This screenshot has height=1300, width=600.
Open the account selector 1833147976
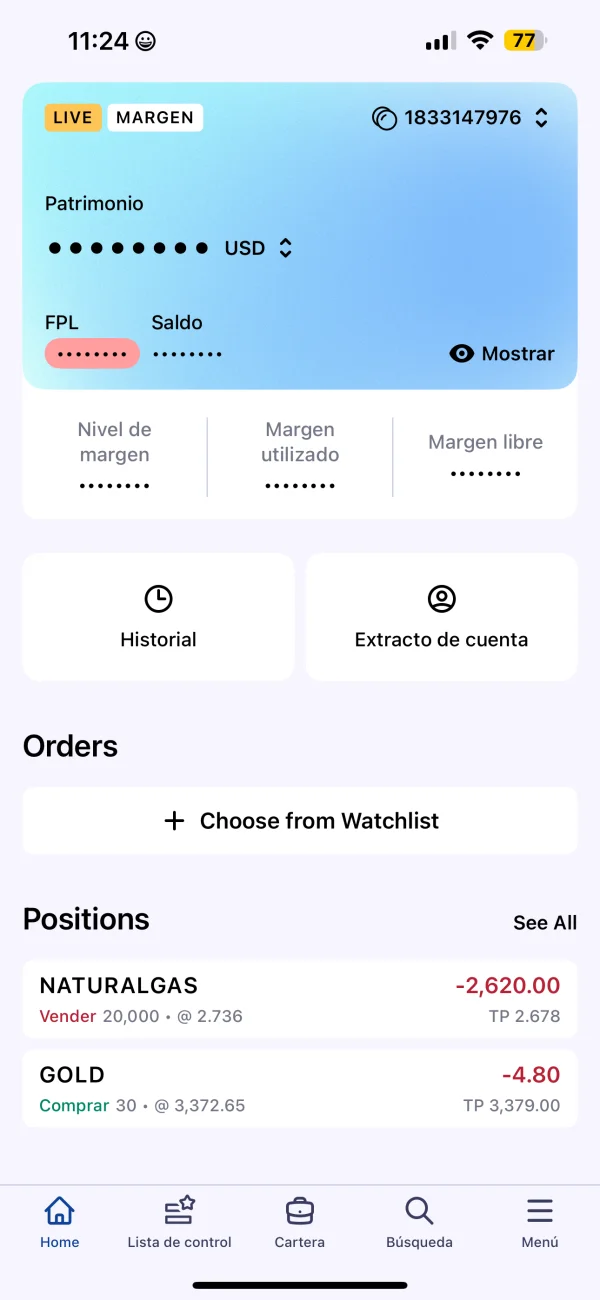pyautogui.click(x=460, y=118)
